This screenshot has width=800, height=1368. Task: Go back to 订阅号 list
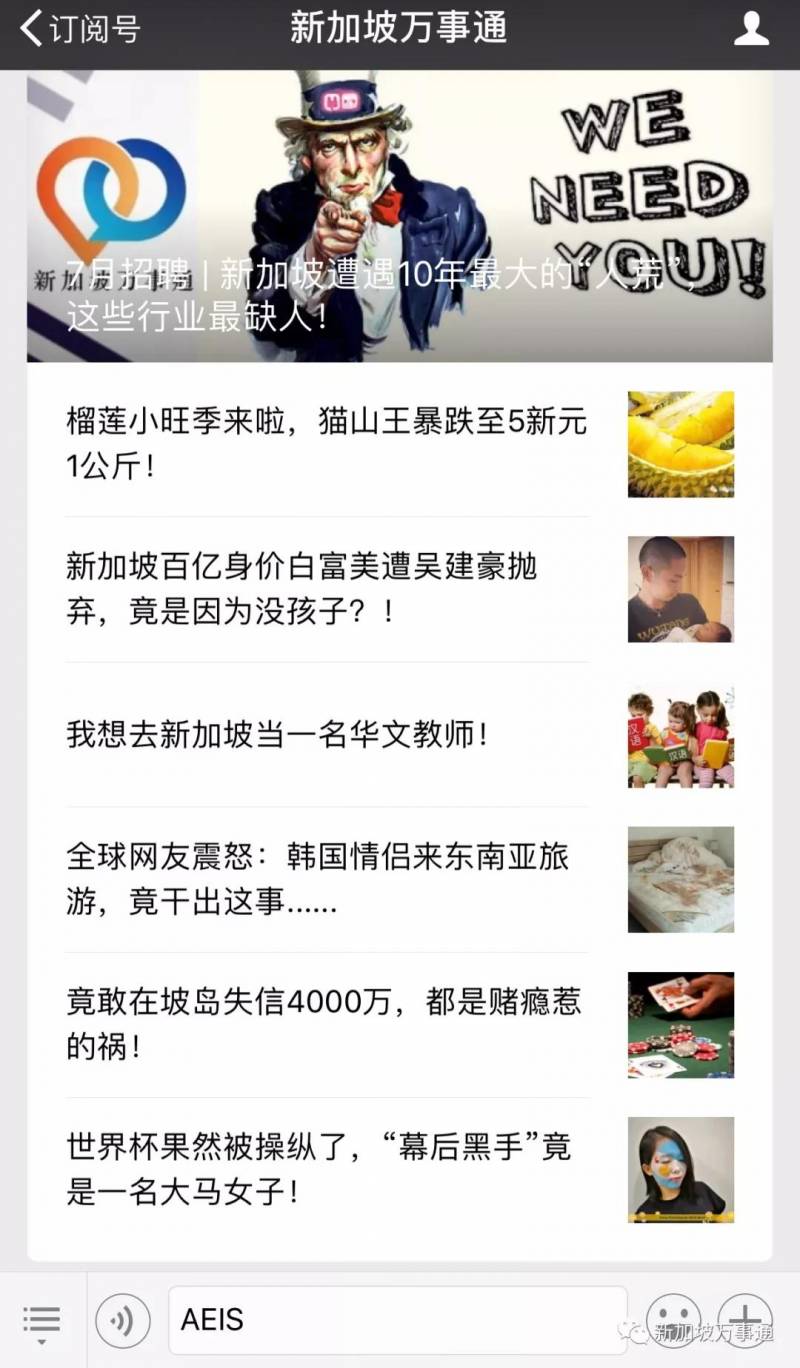pos(80,29)
